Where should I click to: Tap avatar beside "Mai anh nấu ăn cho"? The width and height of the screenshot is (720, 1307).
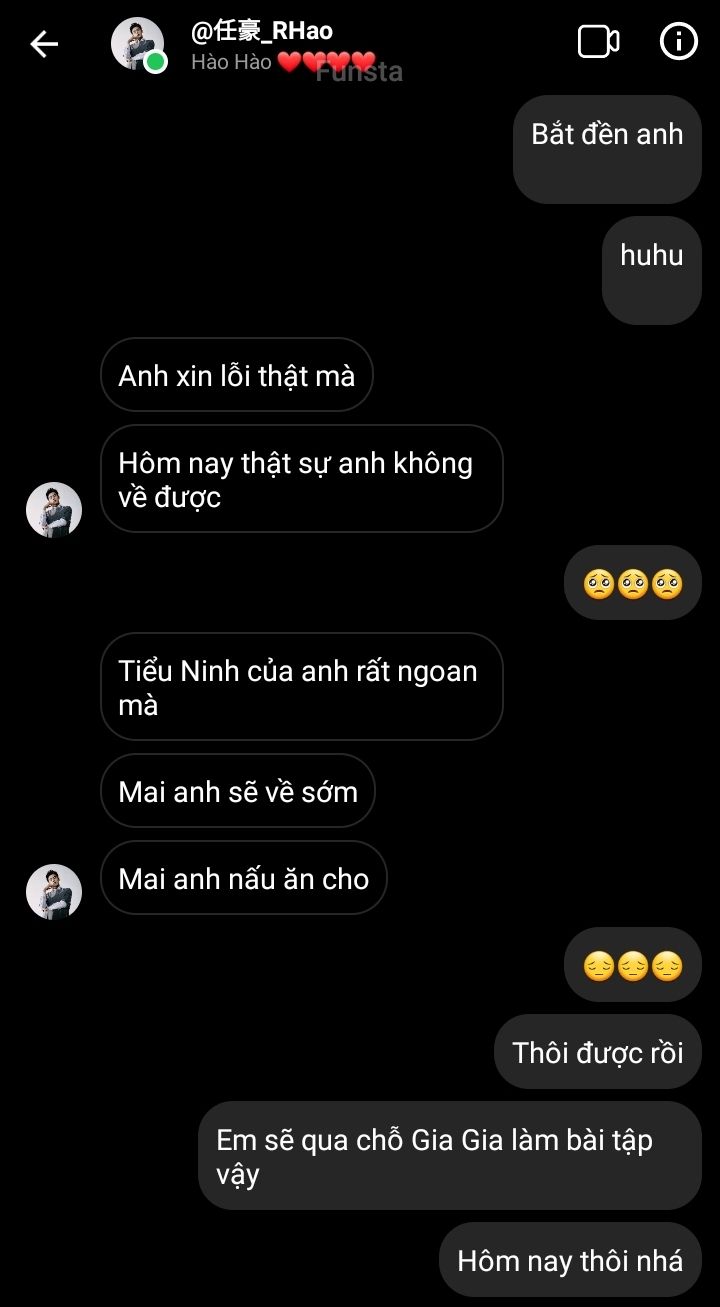pyautogui.click(x=54, y=892)
